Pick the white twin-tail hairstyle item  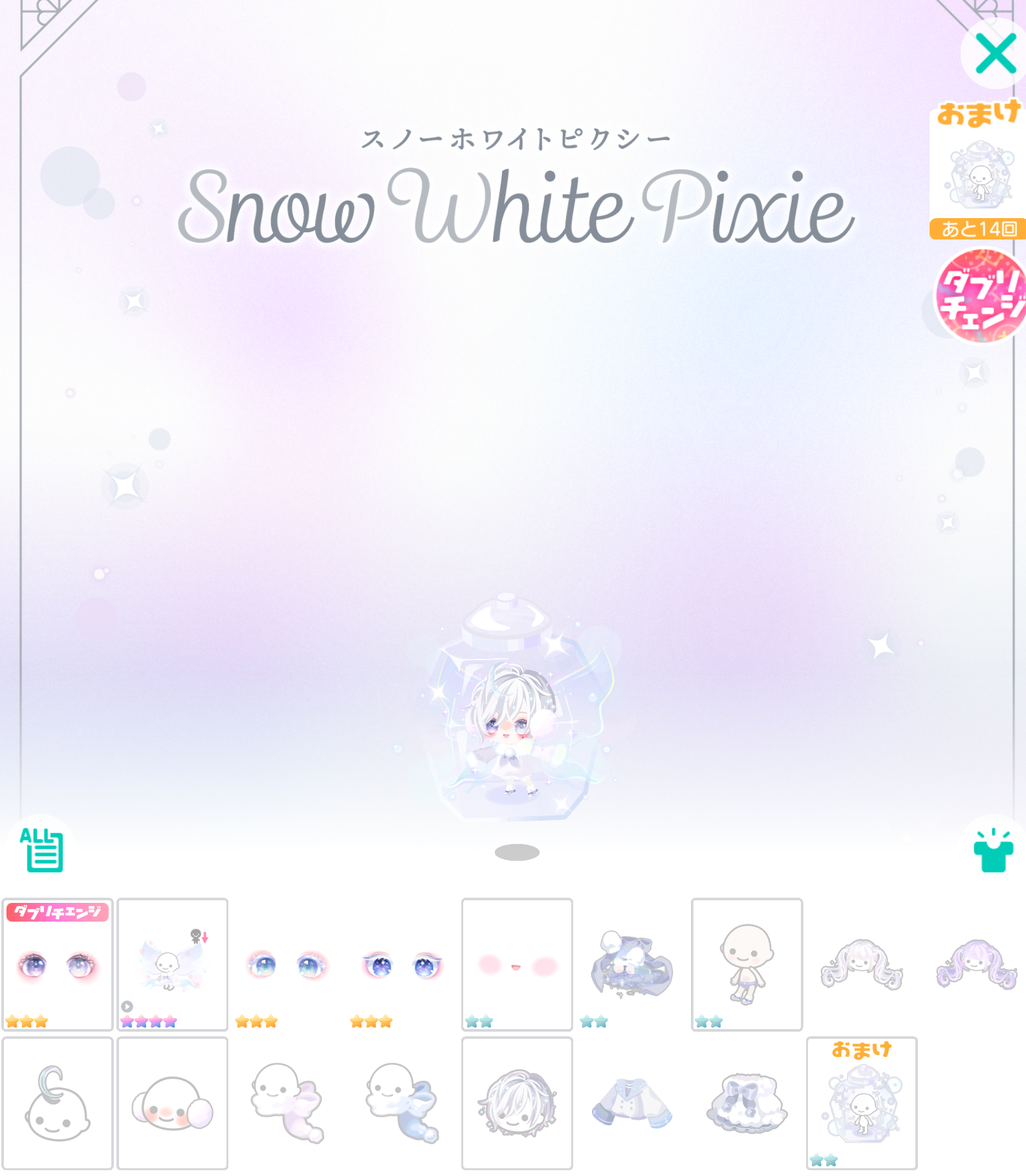[861, 964]
